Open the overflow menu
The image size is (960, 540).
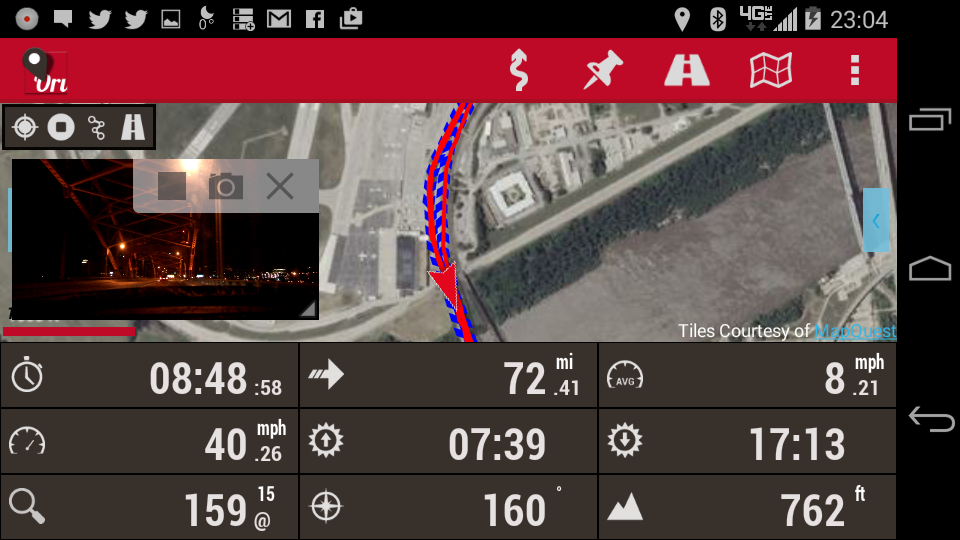854,71
